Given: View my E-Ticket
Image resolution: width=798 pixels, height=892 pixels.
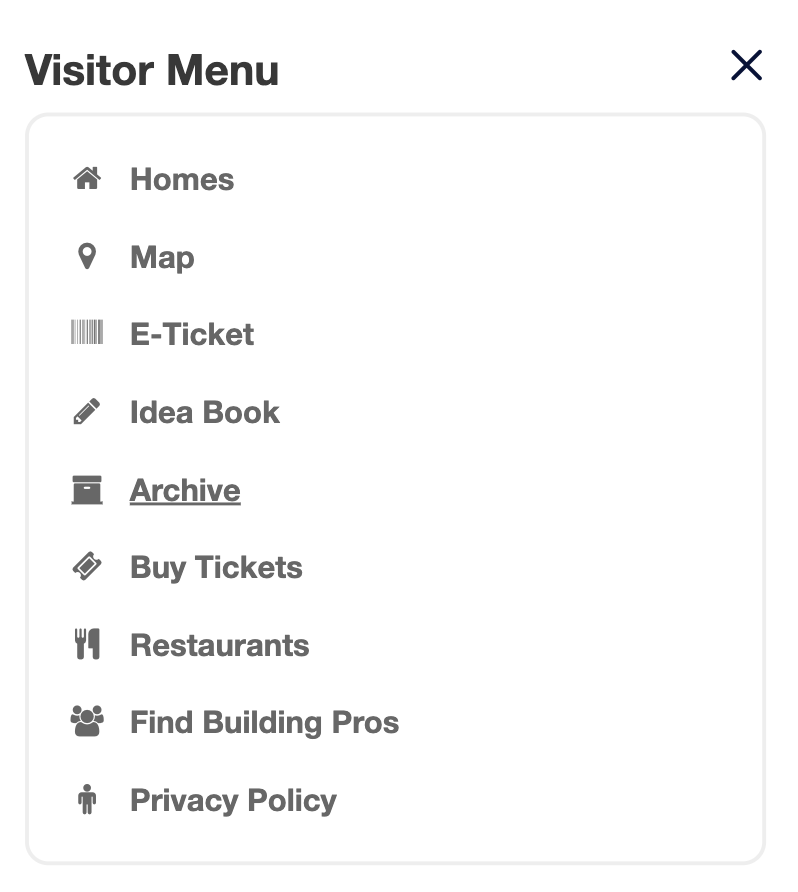Looking at the screenshot, I should [x=192, y=335].
